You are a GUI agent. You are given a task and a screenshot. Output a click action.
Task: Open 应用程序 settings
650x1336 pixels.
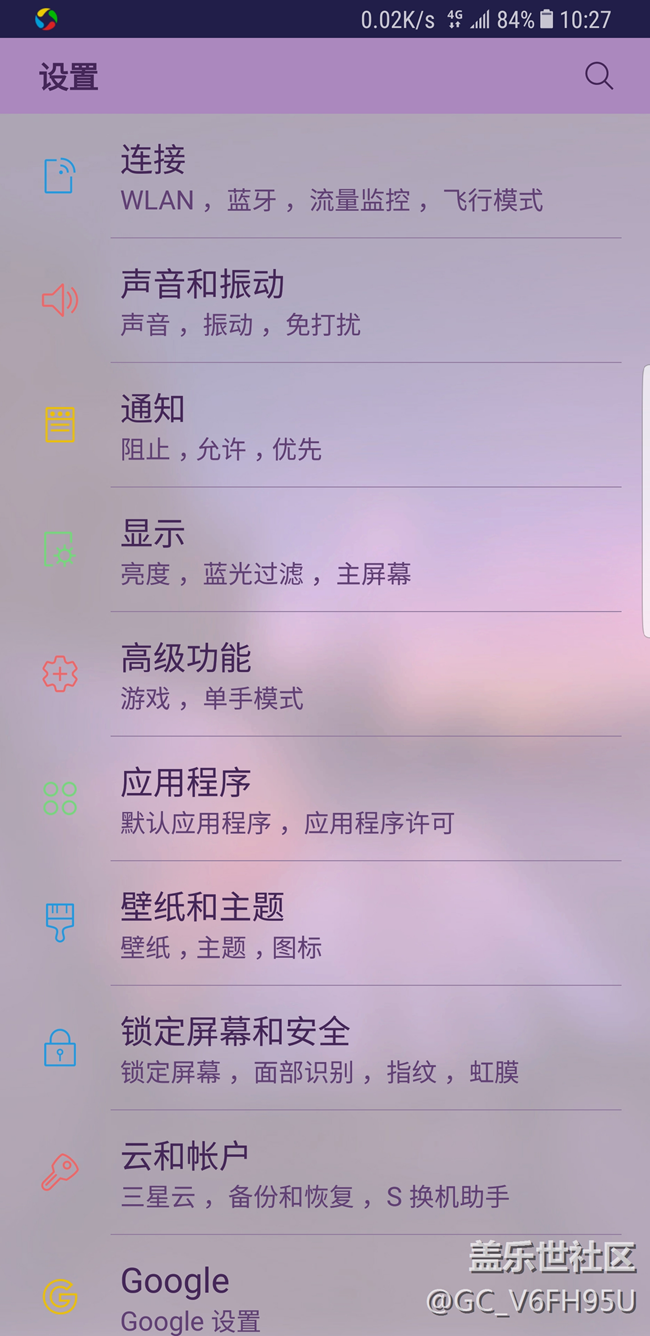click(x=330, y=799)
